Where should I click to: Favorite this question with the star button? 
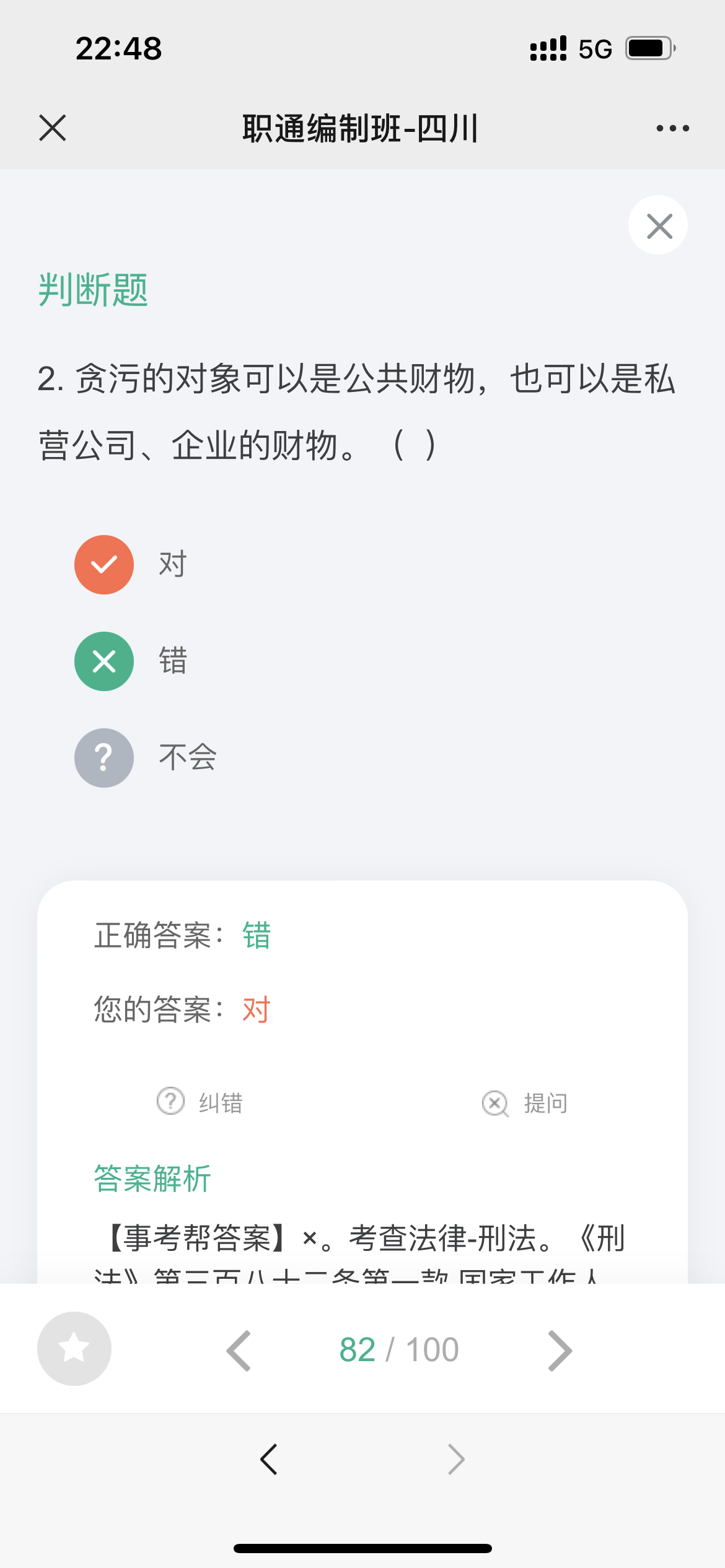tap(74, 1349)
